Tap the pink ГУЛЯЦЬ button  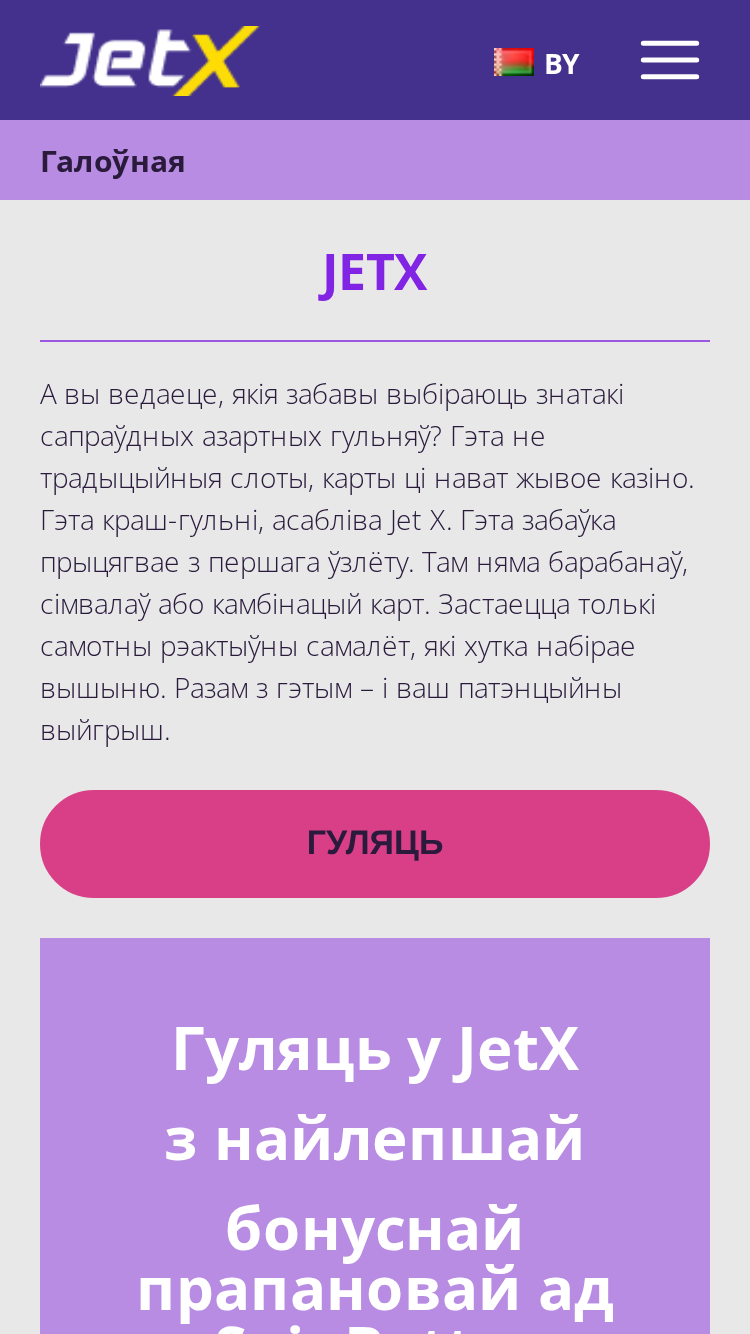click(375, 843)
